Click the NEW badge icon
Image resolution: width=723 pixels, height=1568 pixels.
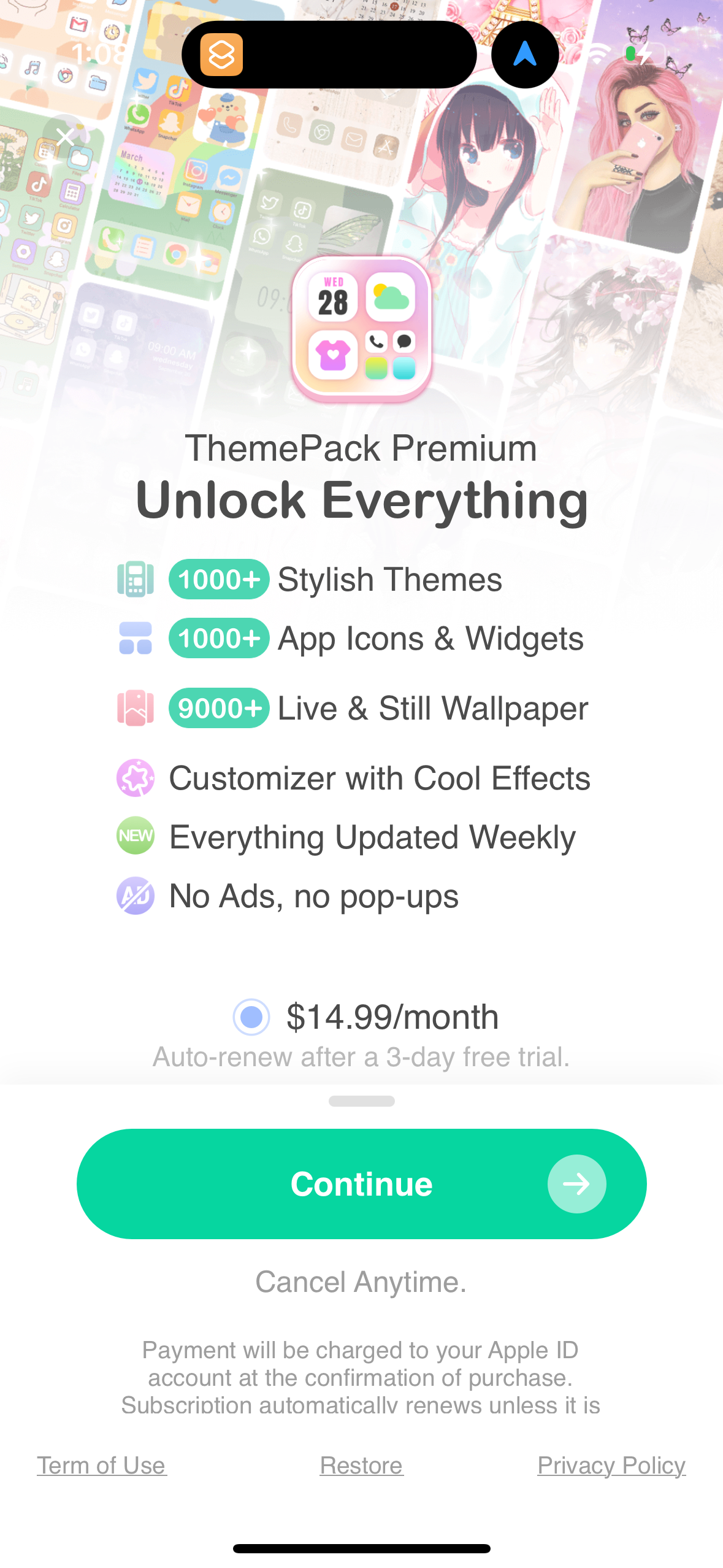coord(134,836)
